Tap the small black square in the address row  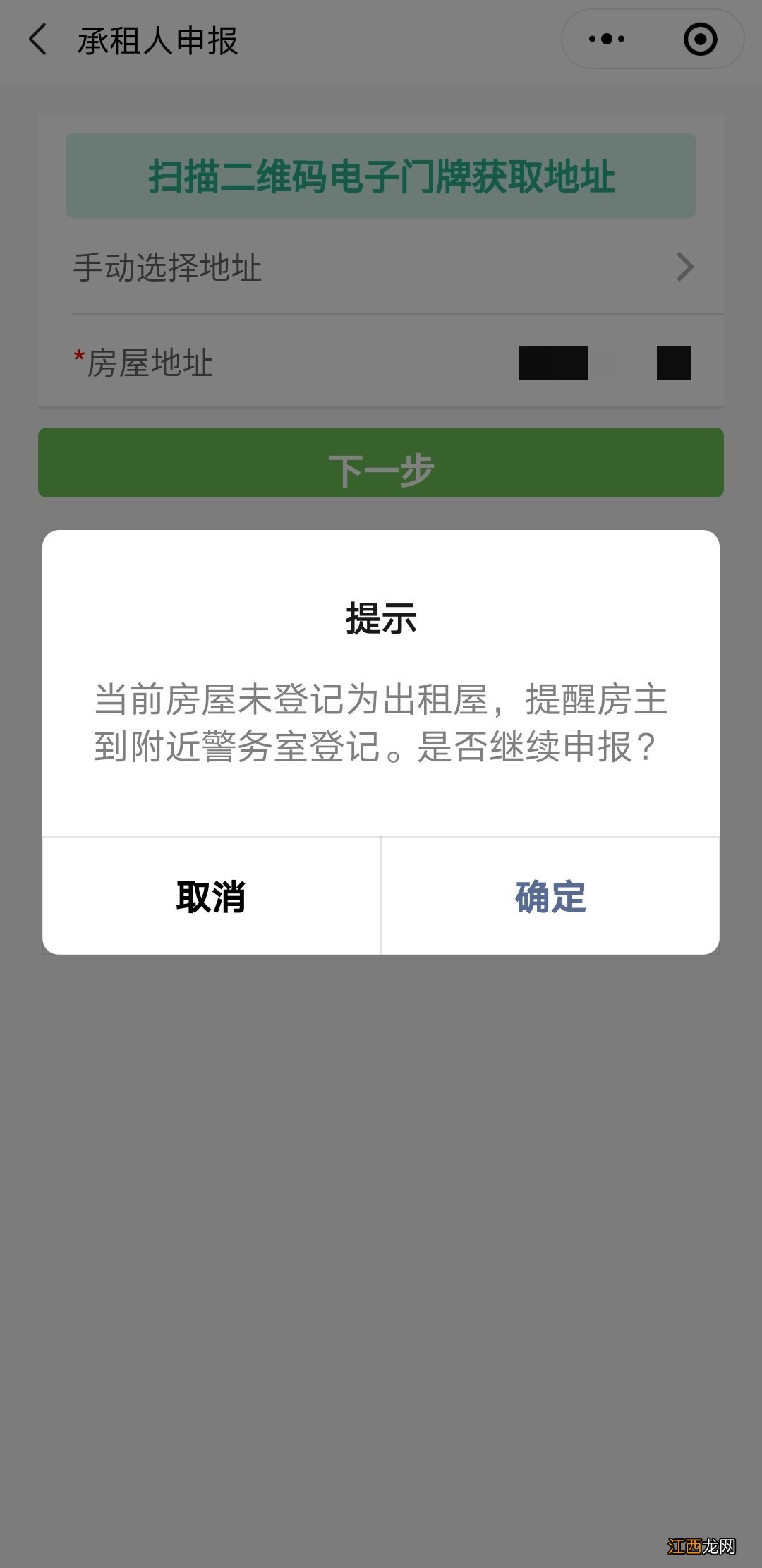[x=674, y=363]
